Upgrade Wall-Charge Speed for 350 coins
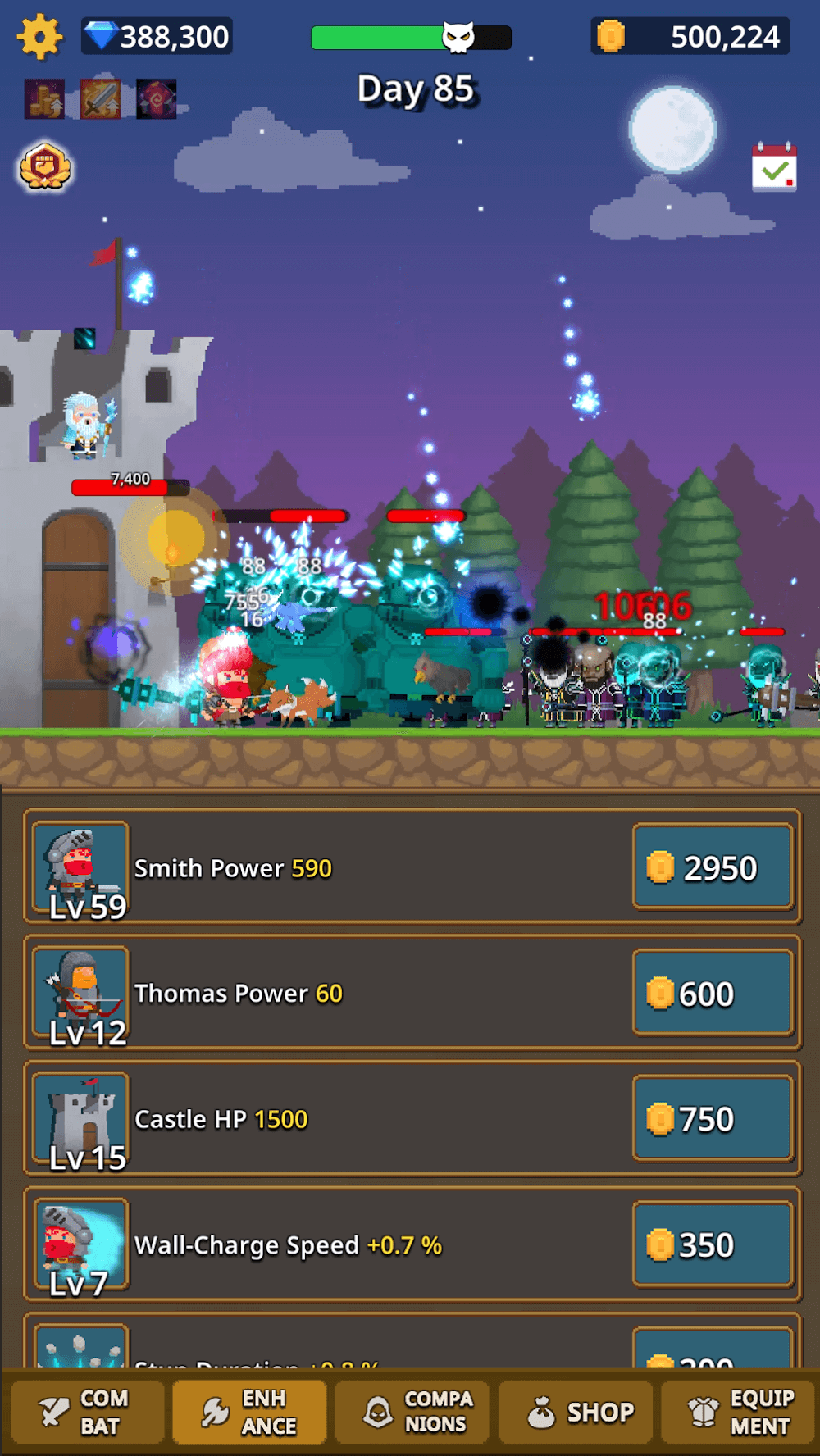 coord(712,1244)
